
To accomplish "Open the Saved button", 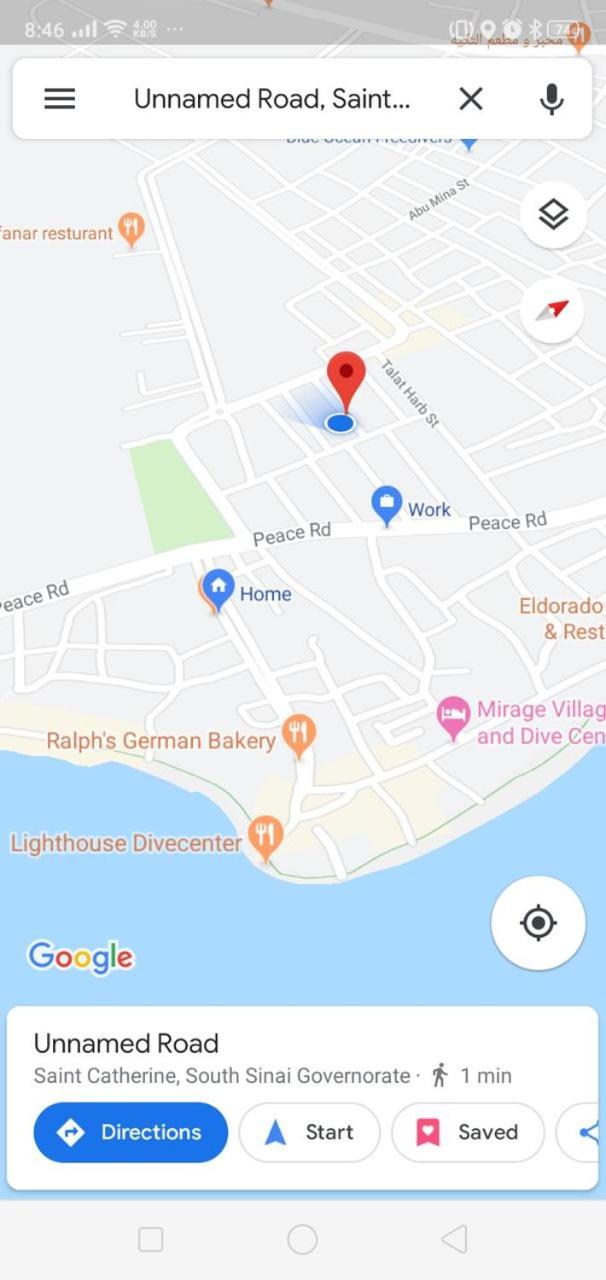I will coord(468,1132).
